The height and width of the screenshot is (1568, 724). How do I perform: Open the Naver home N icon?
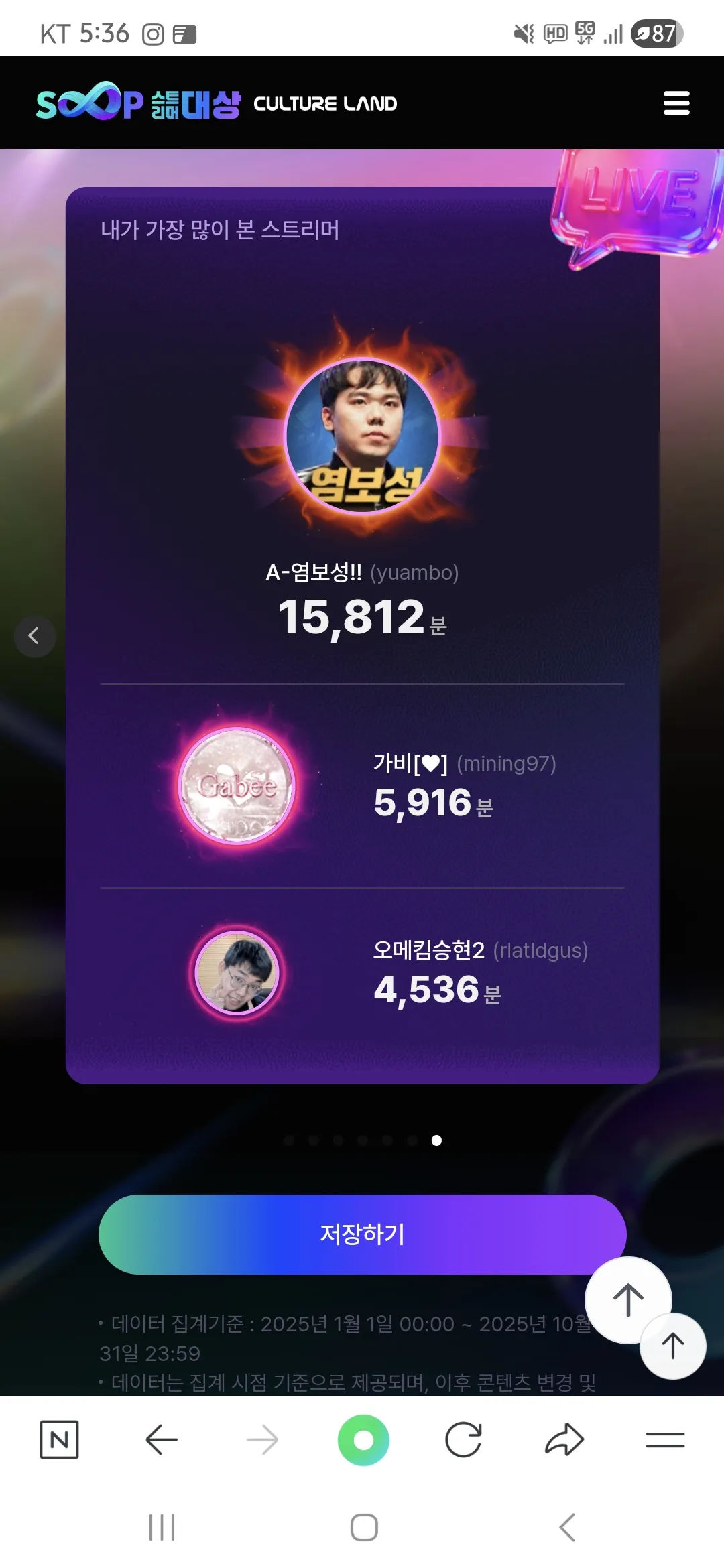(x=59, y=1439)
